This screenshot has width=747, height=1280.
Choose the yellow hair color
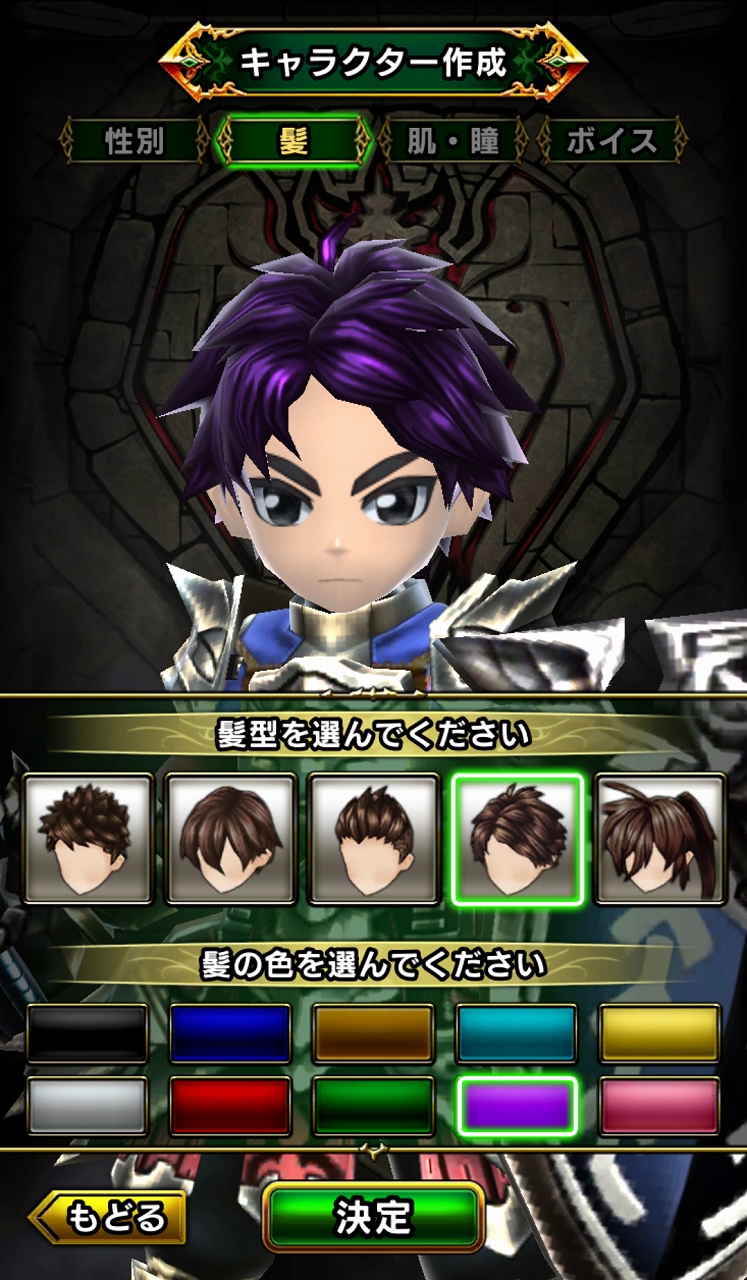660,1033
